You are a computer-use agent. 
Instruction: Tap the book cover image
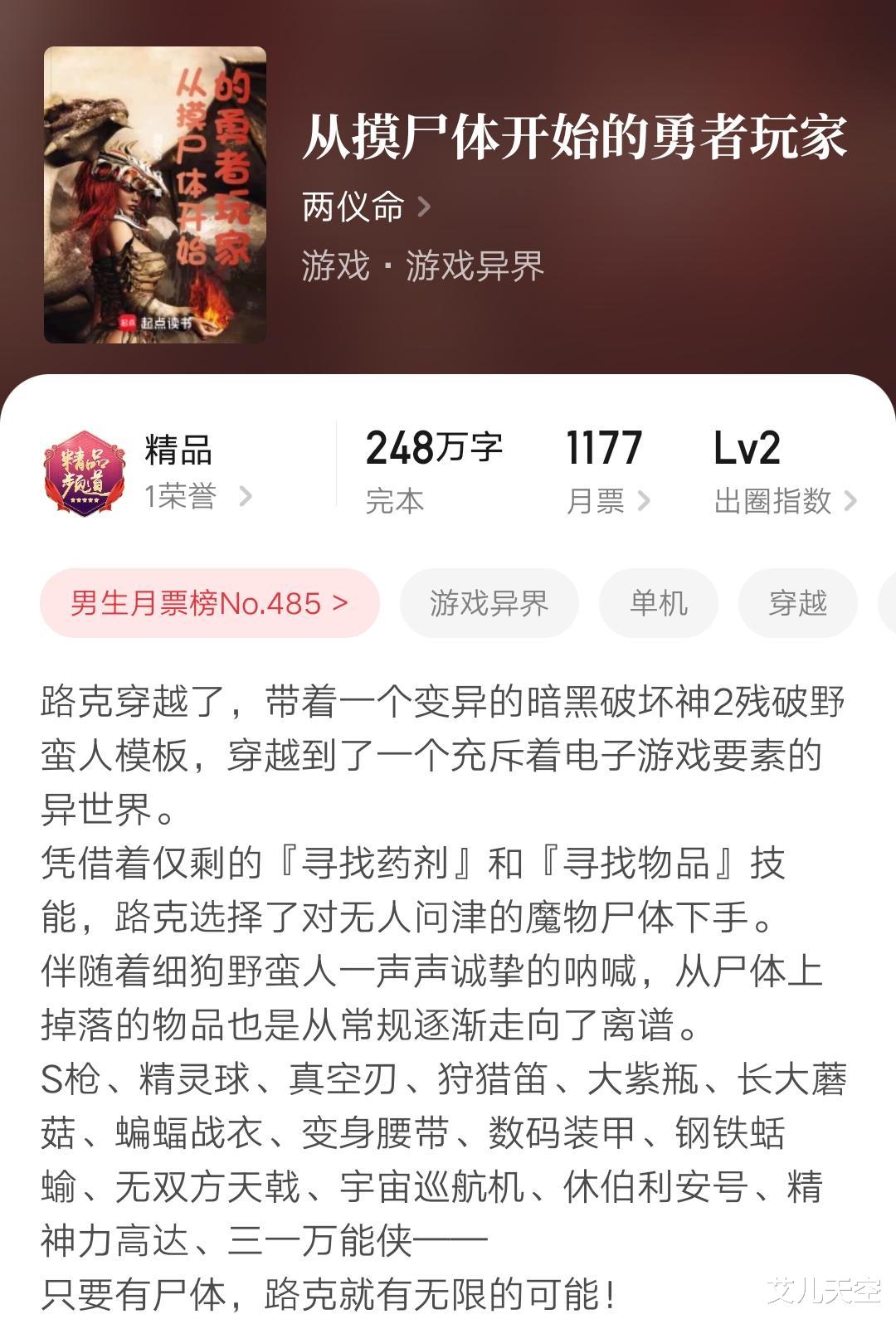point(155,195)
